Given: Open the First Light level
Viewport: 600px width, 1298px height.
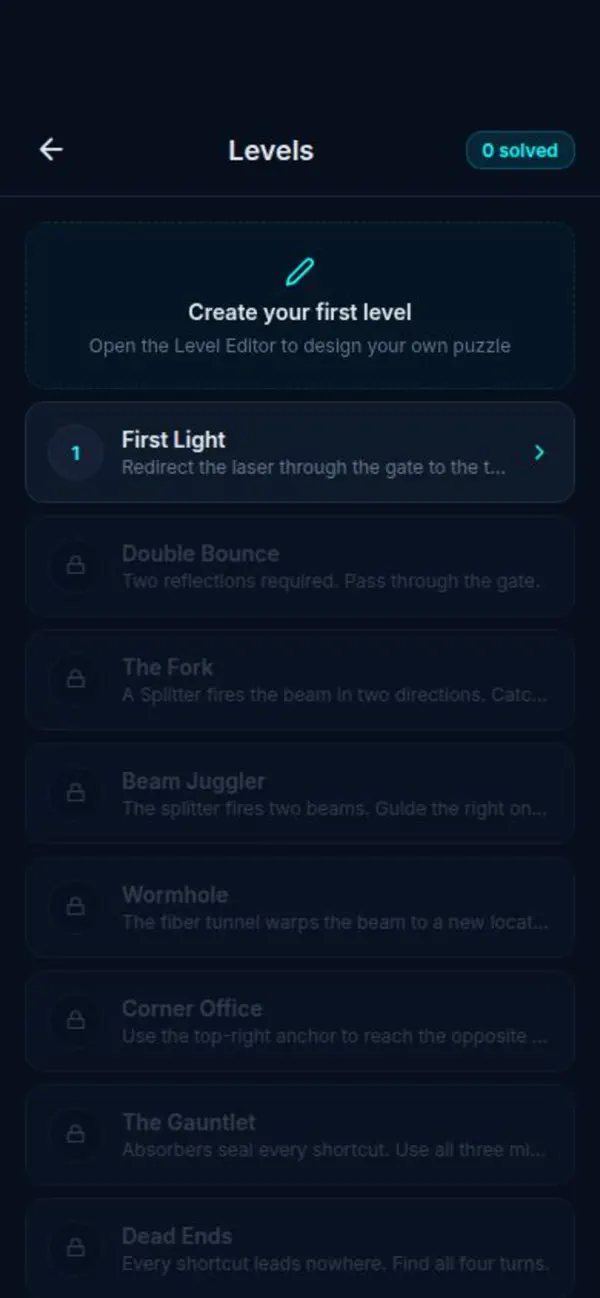Looking at the screenshot, I should pos(300,452).
